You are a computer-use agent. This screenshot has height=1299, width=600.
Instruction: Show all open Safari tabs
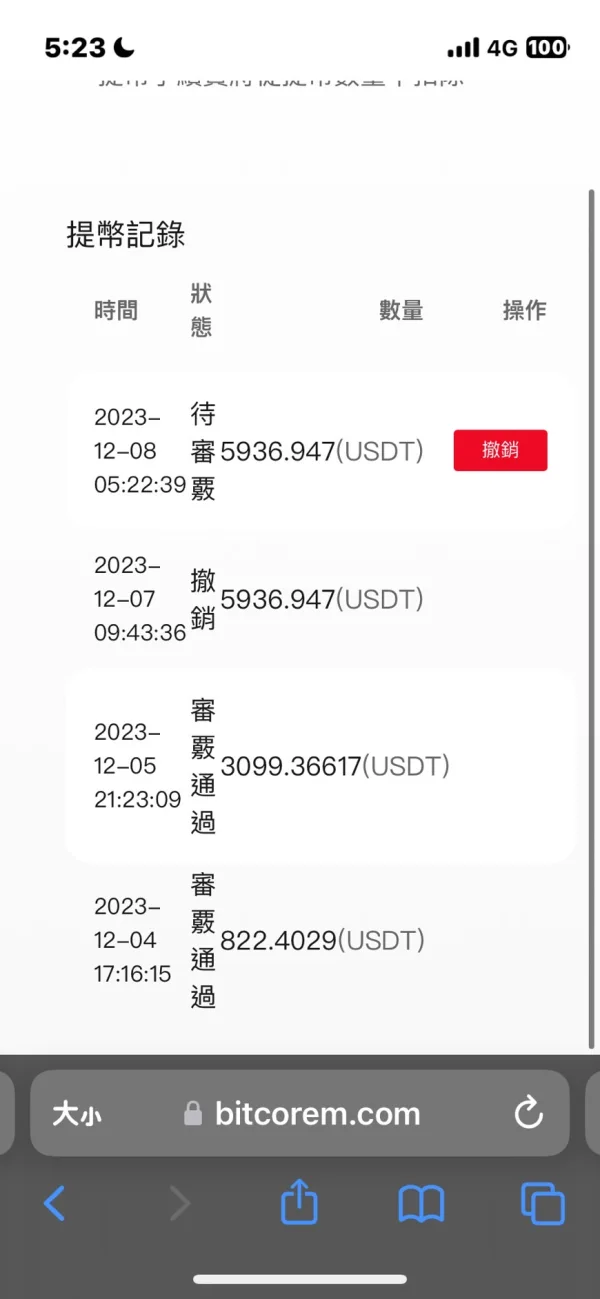coord(542,1203)
